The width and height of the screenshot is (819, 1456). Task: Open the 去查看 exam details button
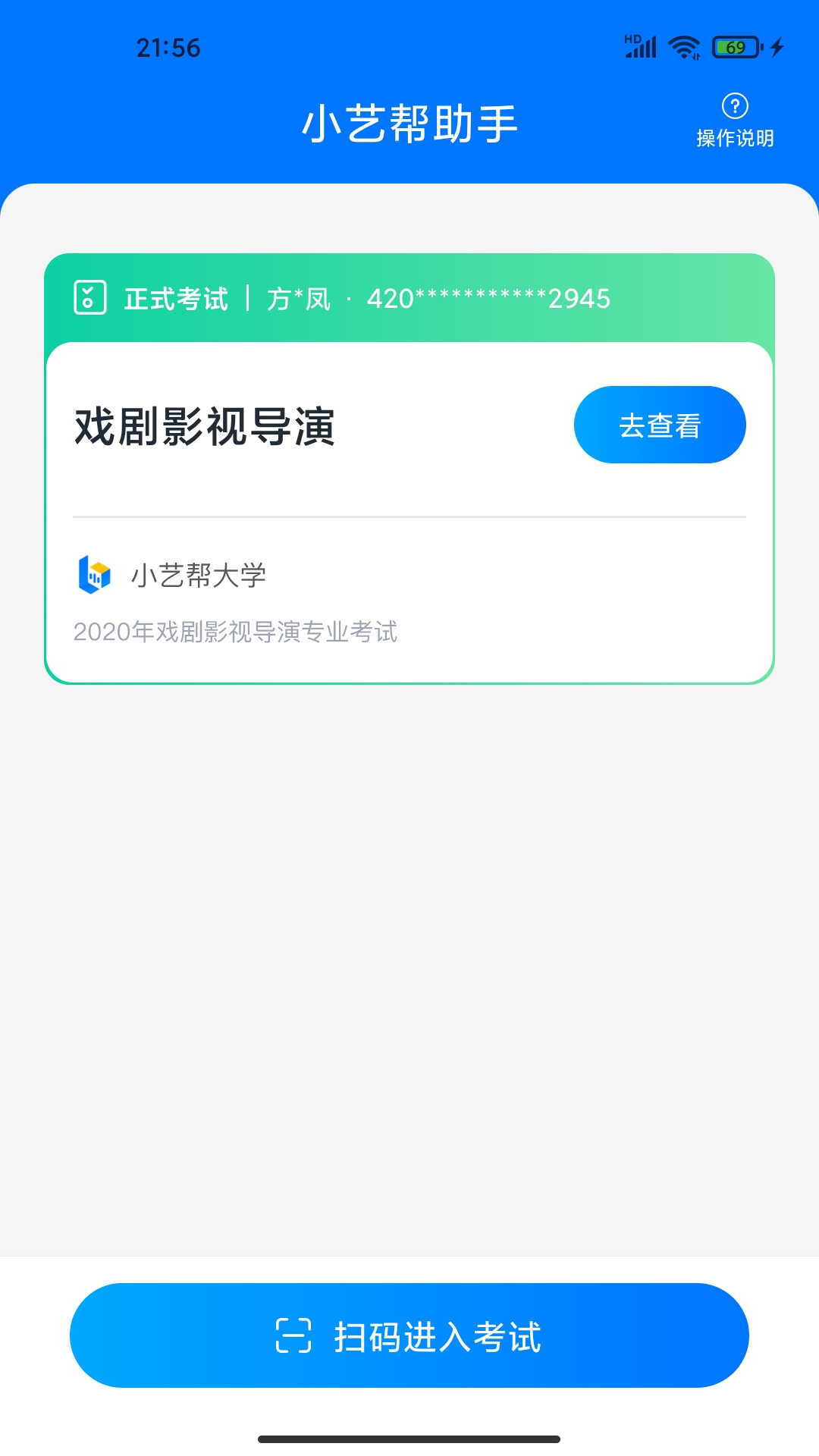659,425
